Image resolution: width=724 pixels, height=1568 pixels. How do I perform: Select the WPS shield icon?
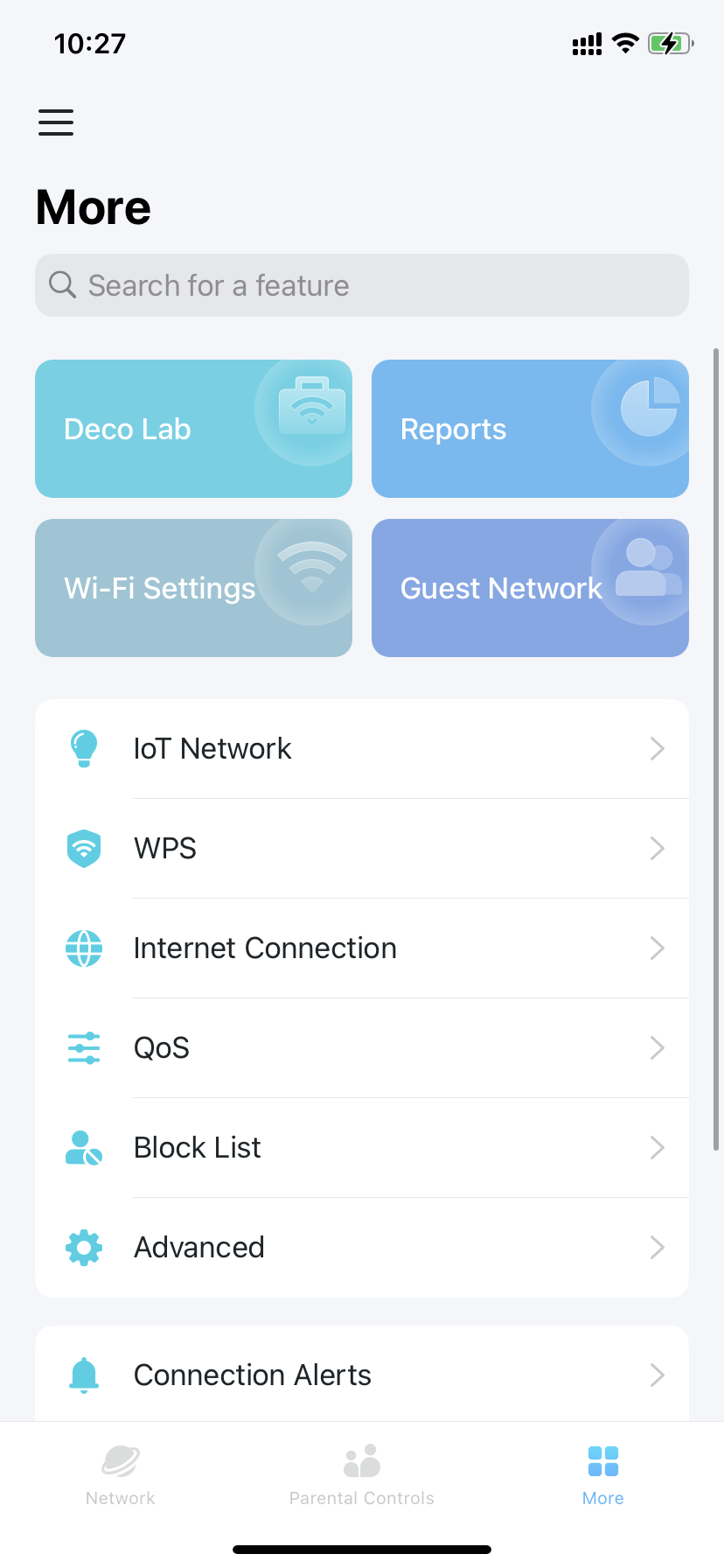(83, 848)
